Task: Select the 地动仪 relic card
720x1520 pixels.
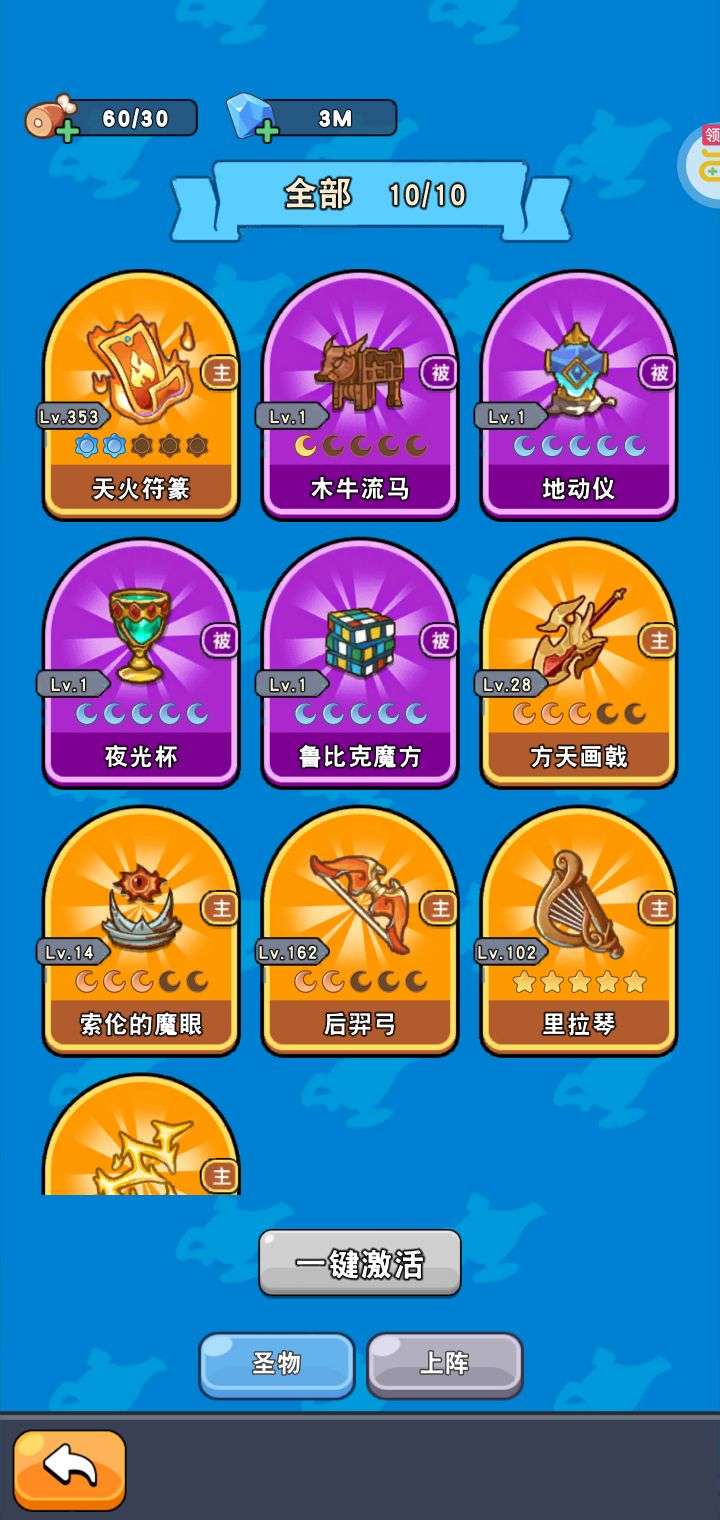Action: 579,395
